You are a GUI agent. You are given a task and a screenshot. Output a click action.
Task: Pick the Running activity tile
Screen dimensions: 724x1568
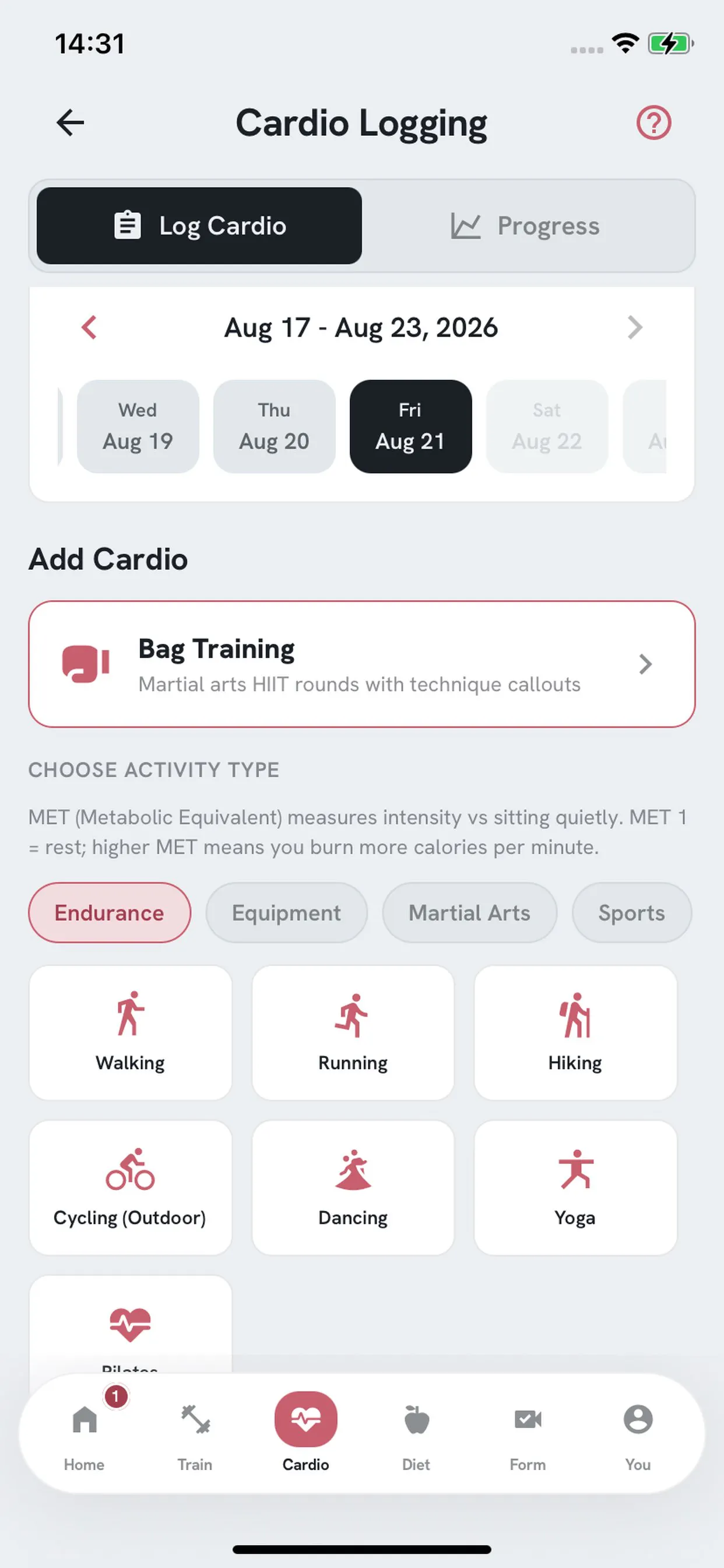coord(353,1032)
